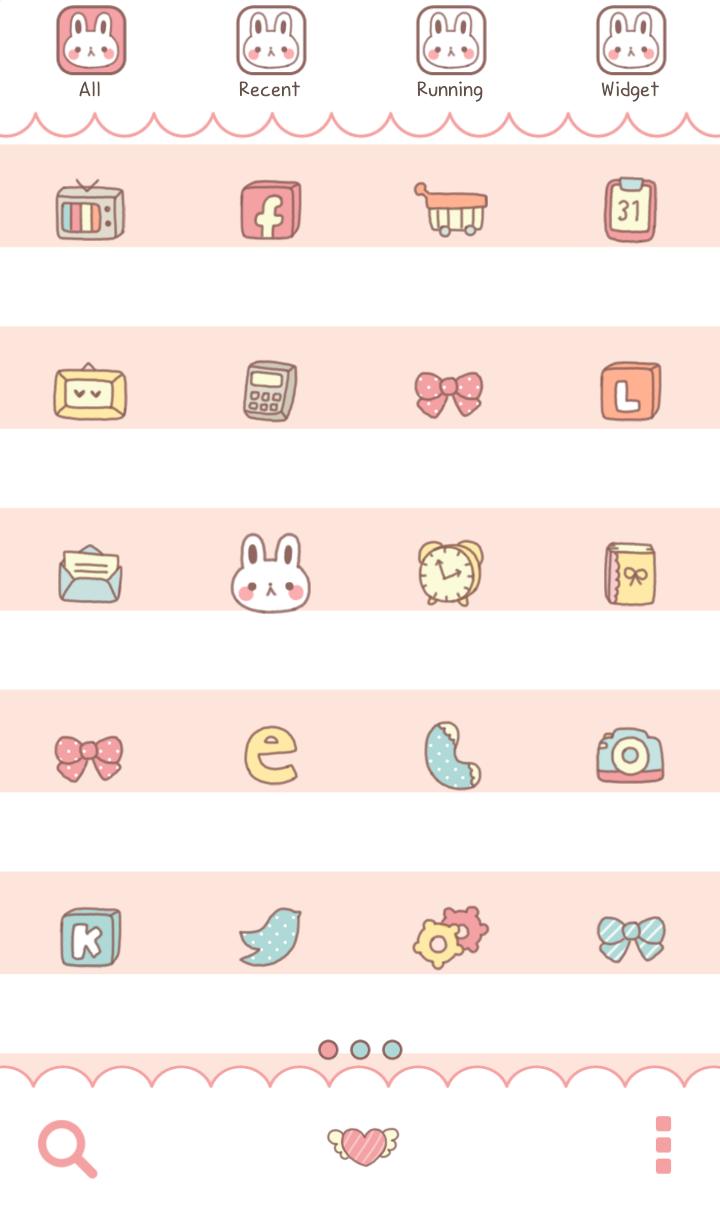Launch the yellow e browser icon

[270, 754]
